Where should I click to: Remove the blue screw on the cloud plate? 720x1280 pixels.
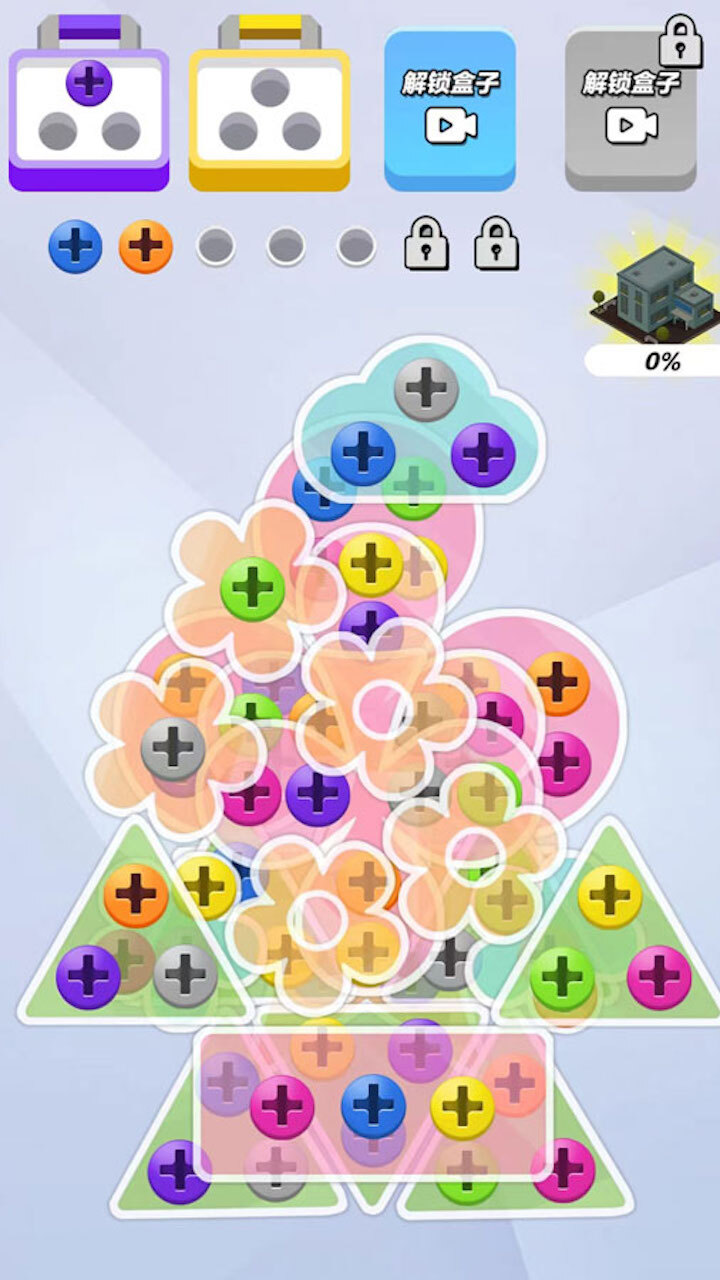pos(363,453)
